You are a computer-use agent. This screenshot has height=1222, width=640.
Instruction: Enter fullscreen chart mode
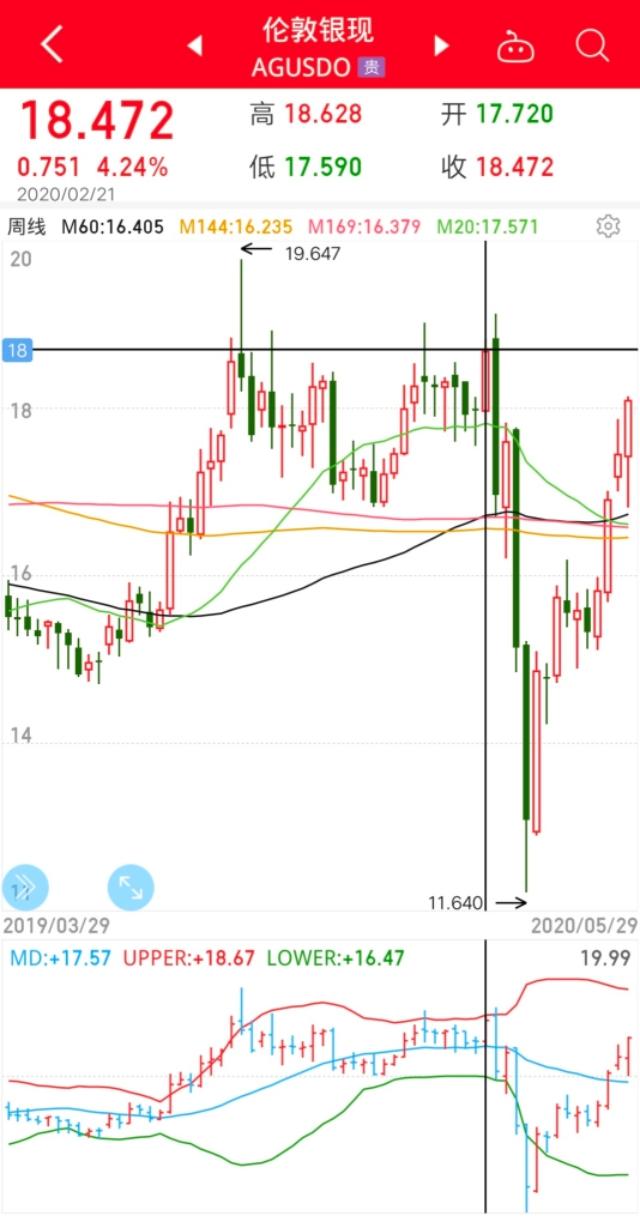coord(131,886)
